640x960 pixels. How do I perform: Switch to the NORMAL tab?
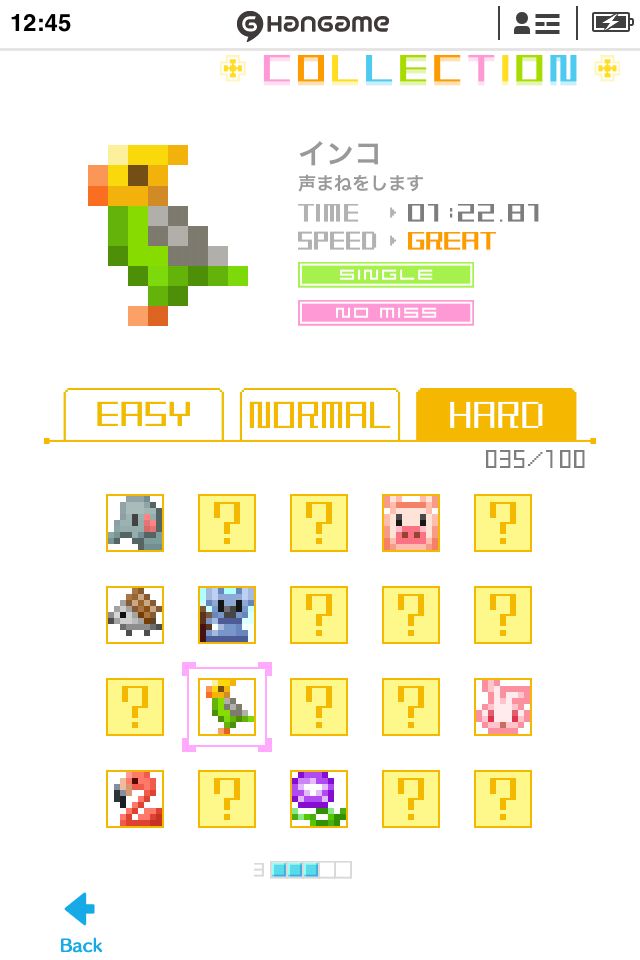[319, 414]
